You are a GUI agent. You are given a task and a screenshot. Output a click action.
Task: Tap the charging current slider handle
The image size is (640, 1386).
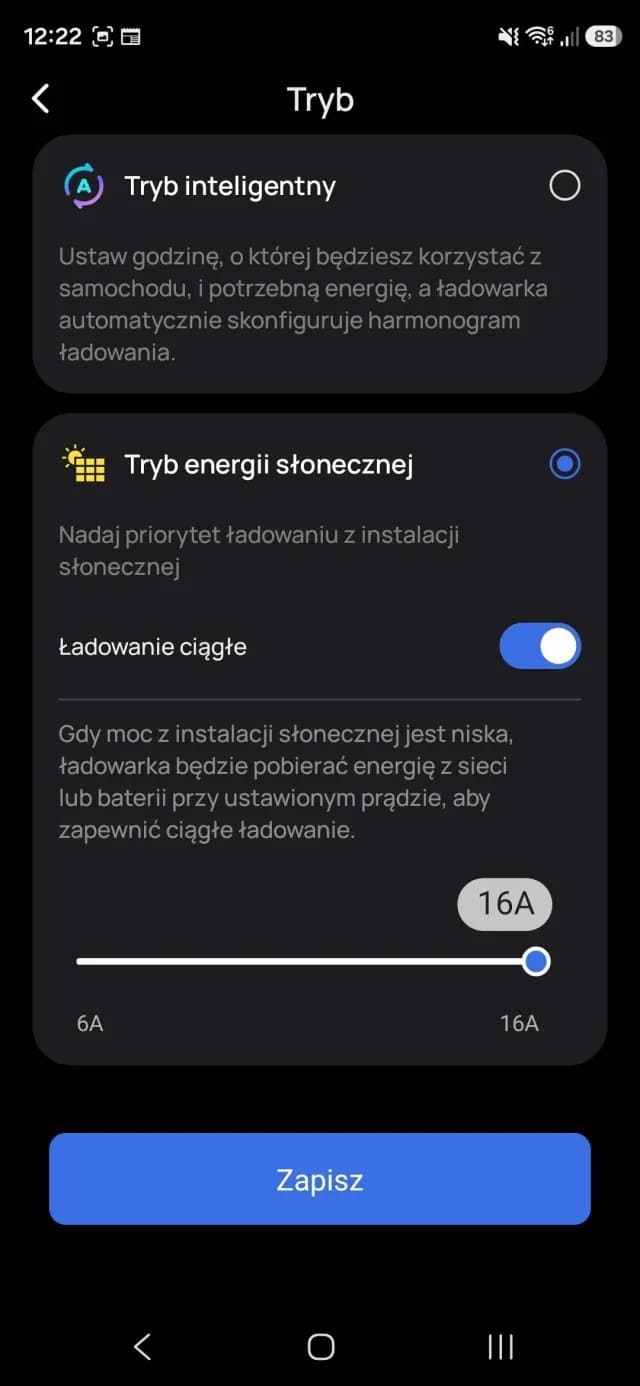pos(537,962)
